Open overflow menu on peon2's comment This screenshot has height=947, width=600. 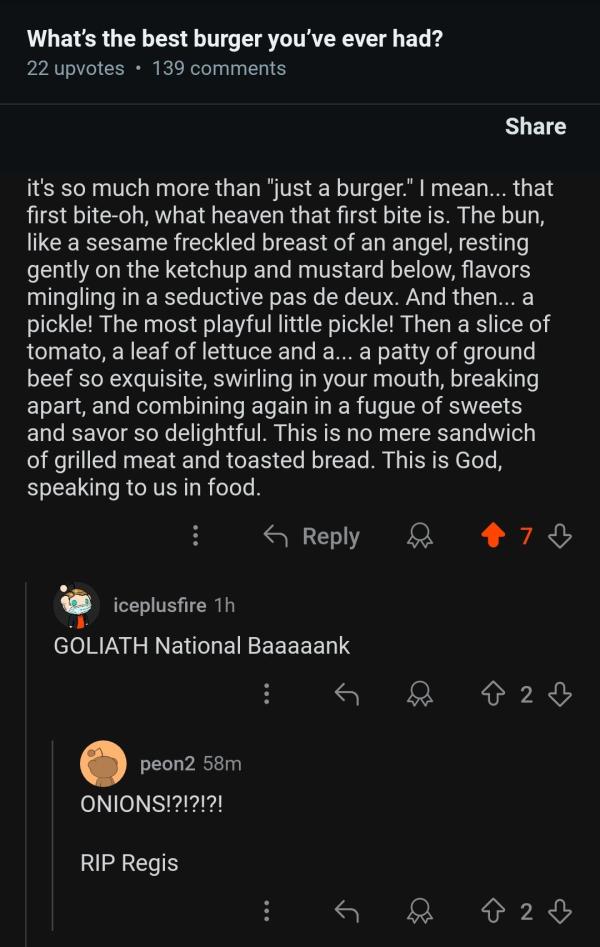point(266,910)
